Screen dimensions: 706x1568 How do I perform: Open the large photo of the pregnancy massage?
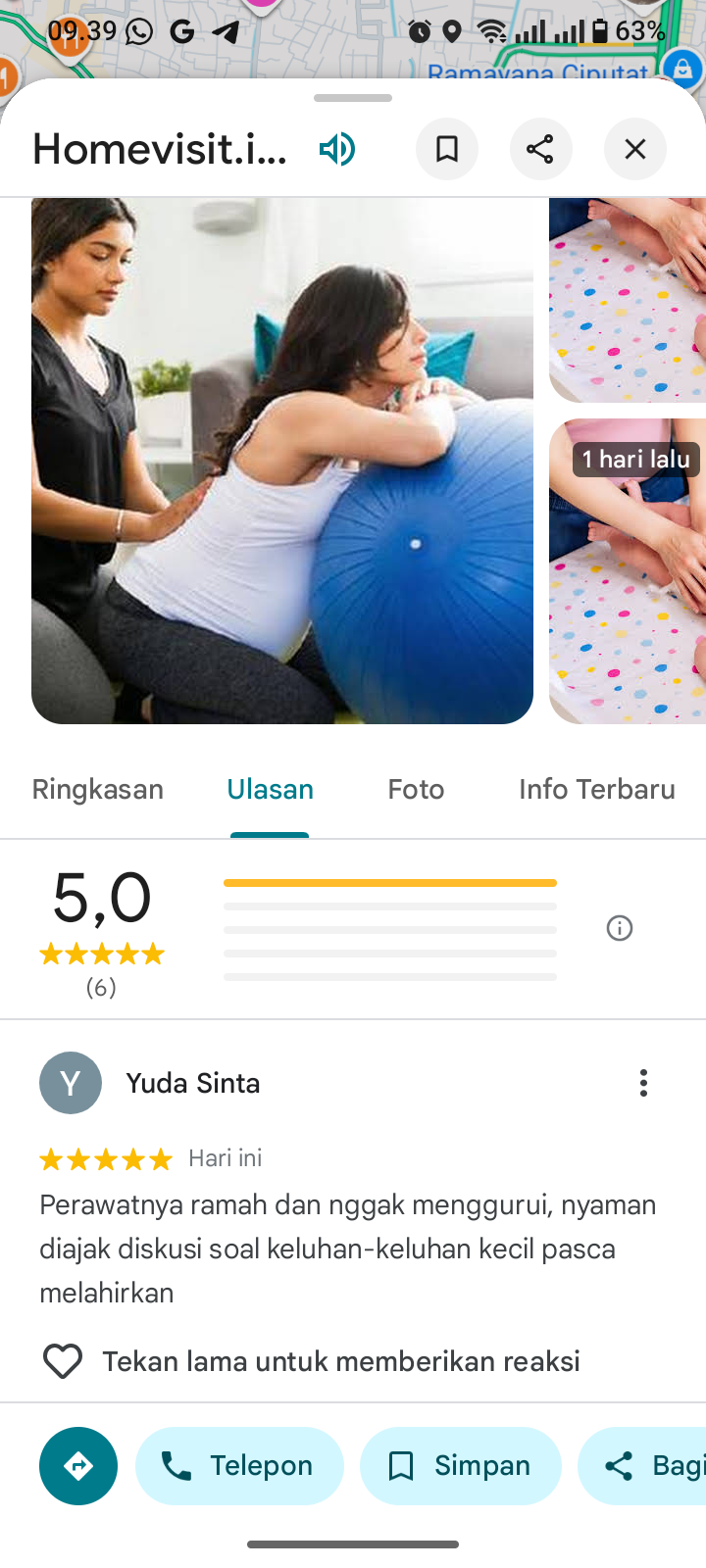pyautogui.click(x=282, y=461)
